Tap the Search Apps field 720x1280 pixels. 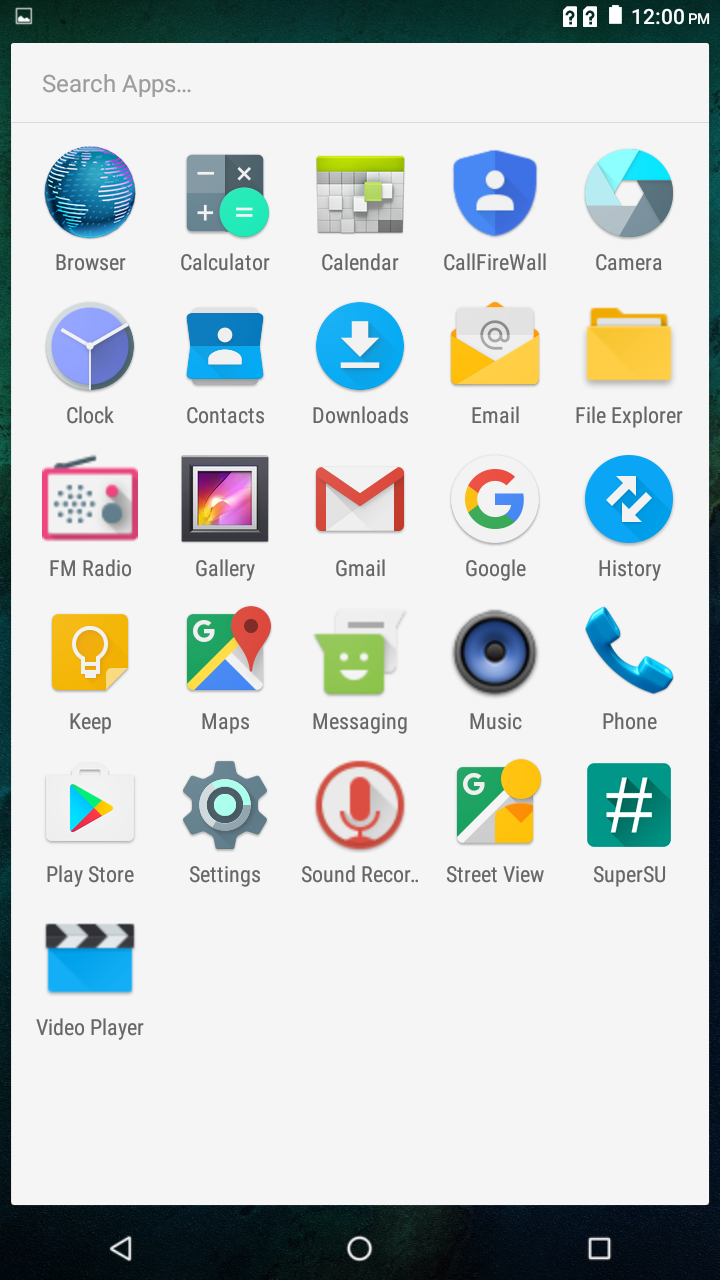click(x=360, y=84)
